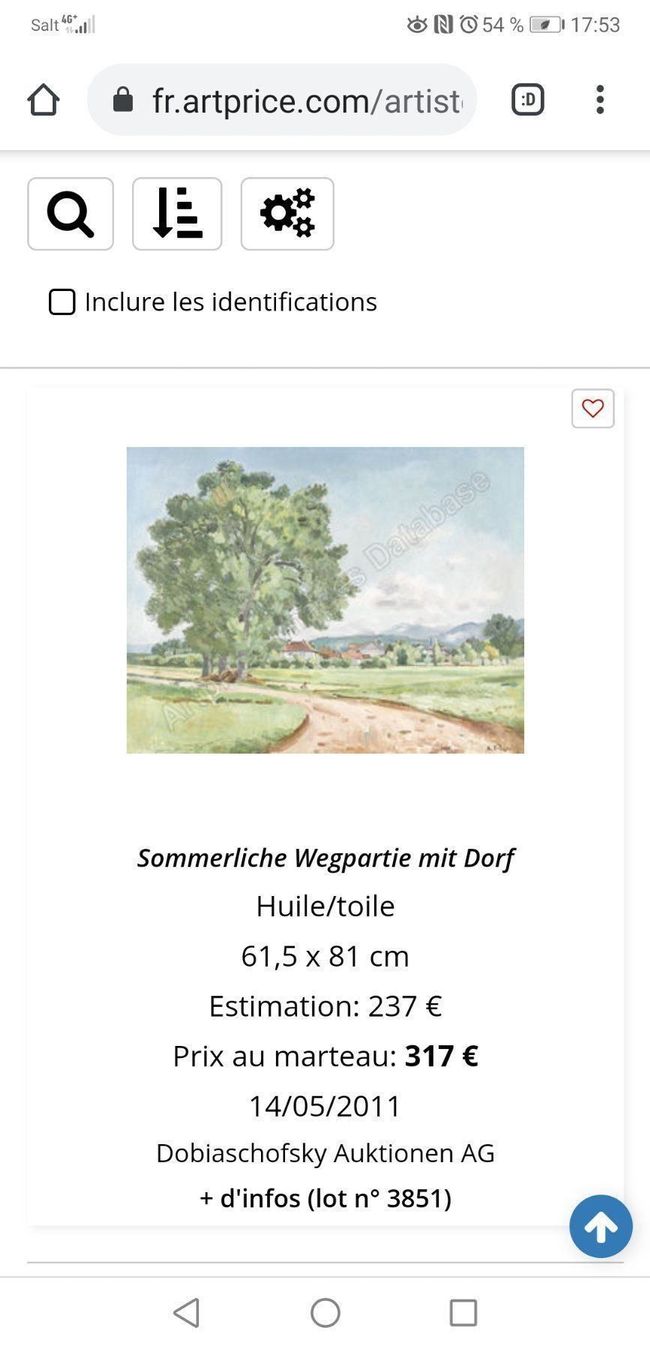This screenshot has height=1350, width=650.
Task: Check the Inclure les identifications box
Action: click(x=62, y=302)
